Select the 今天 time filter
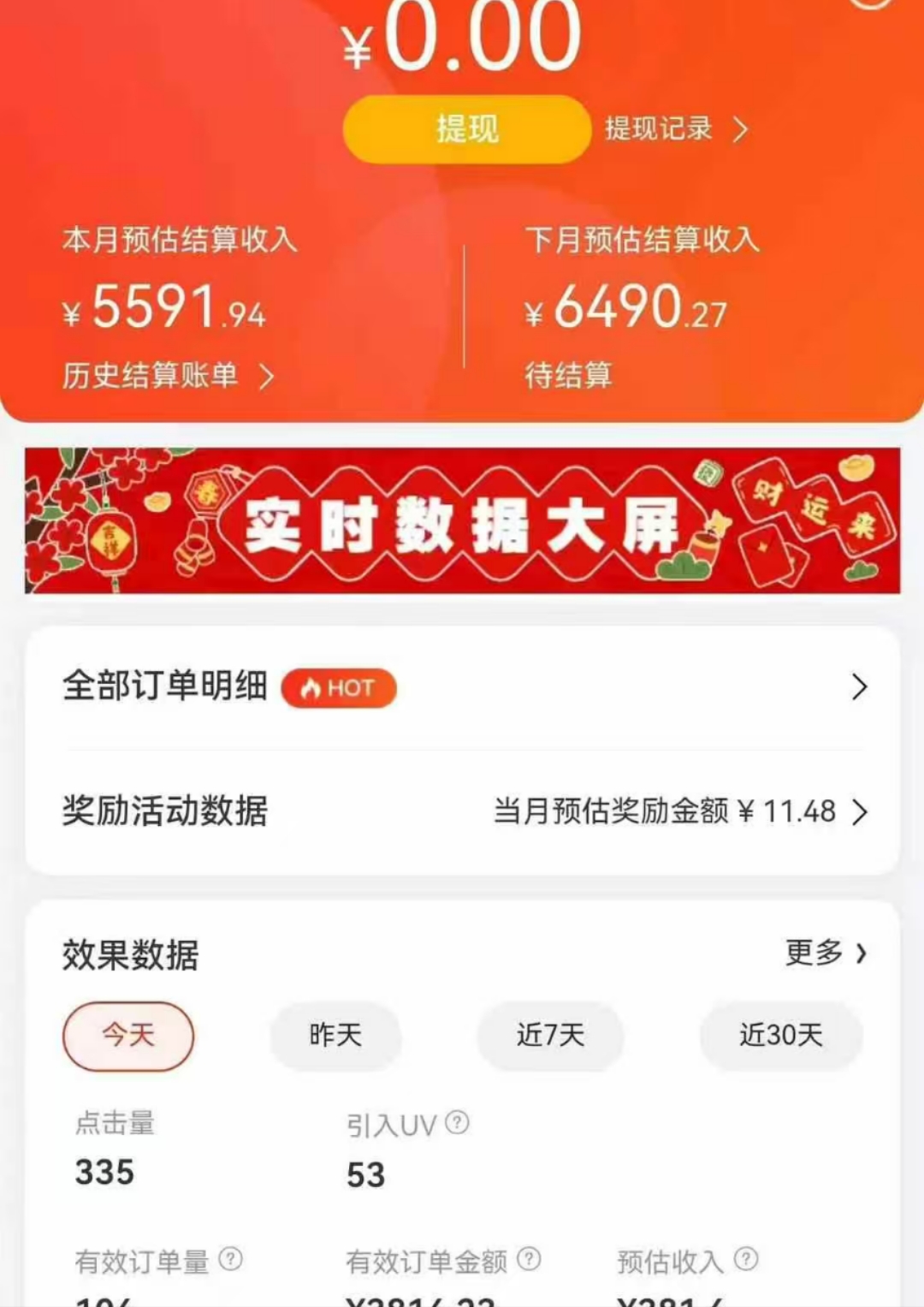This screenshot has width=924, height=1307. click(128, 1036)
